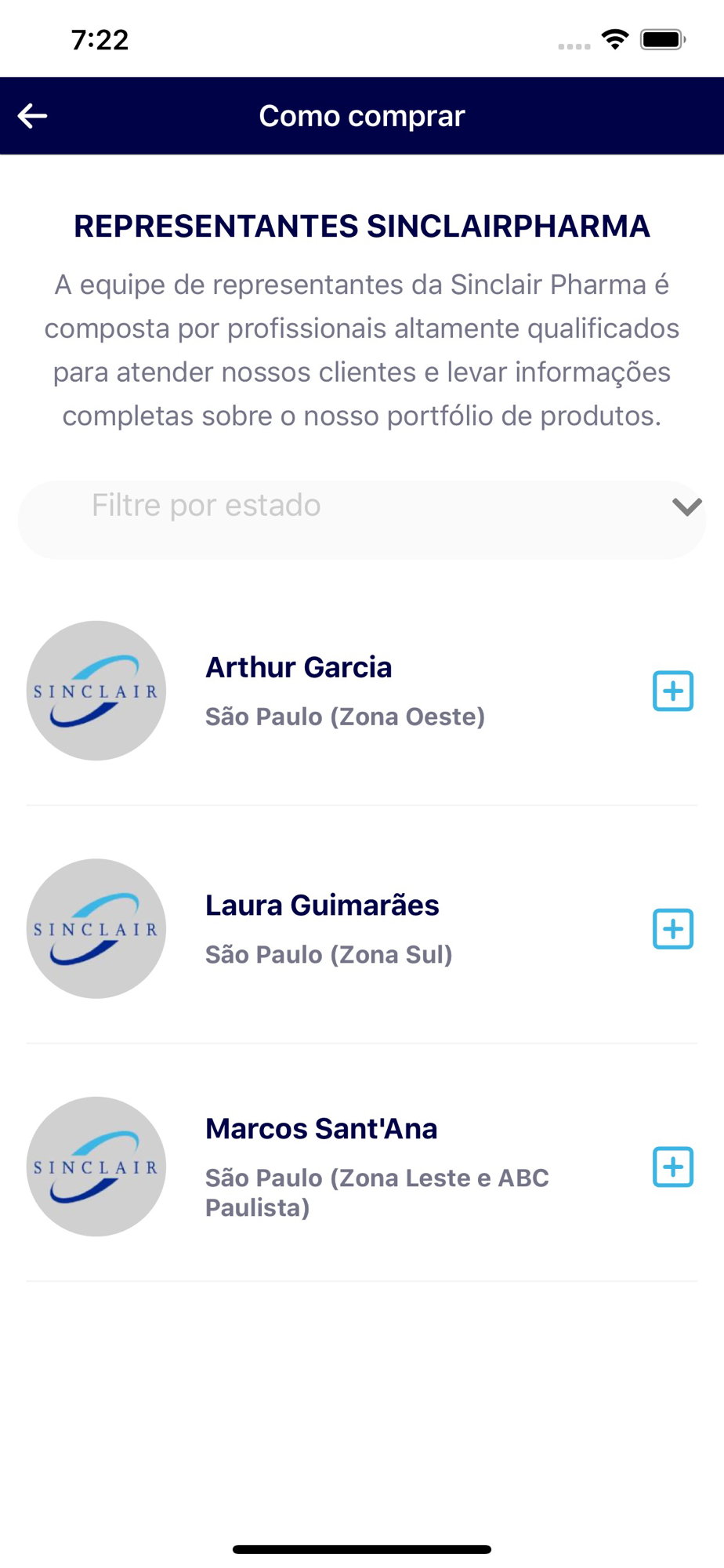Screen dimensions: 724x1568
Task: Expand details for Marcos Sant'Ana
Action: pos(672,1167)
